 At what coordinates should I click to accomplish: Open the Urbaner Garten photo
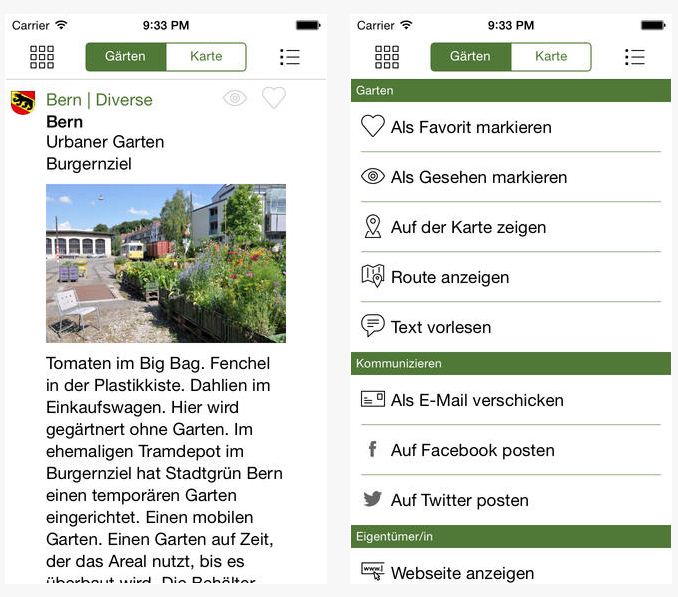click(x=166, y=263)
